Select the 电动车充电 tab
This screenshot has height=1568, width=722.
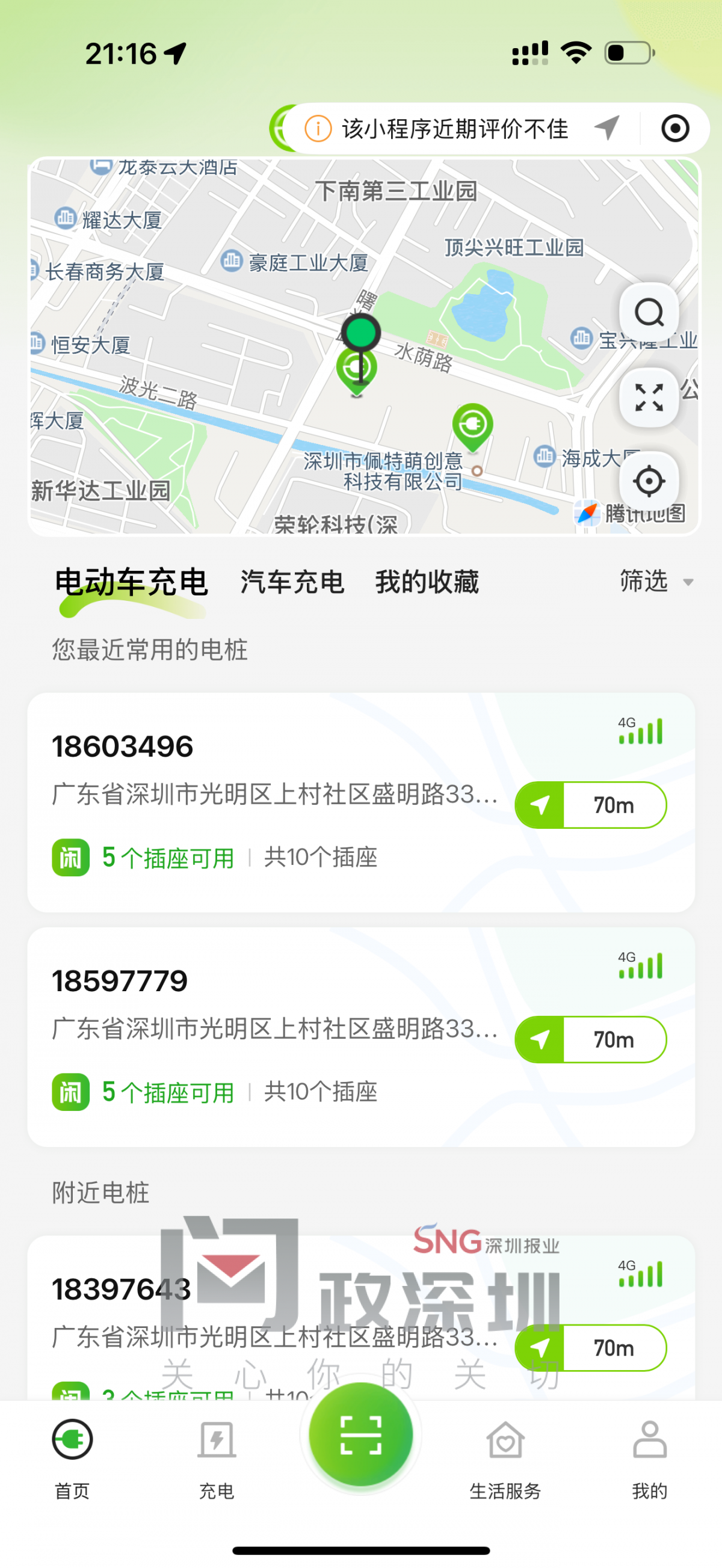132,582
